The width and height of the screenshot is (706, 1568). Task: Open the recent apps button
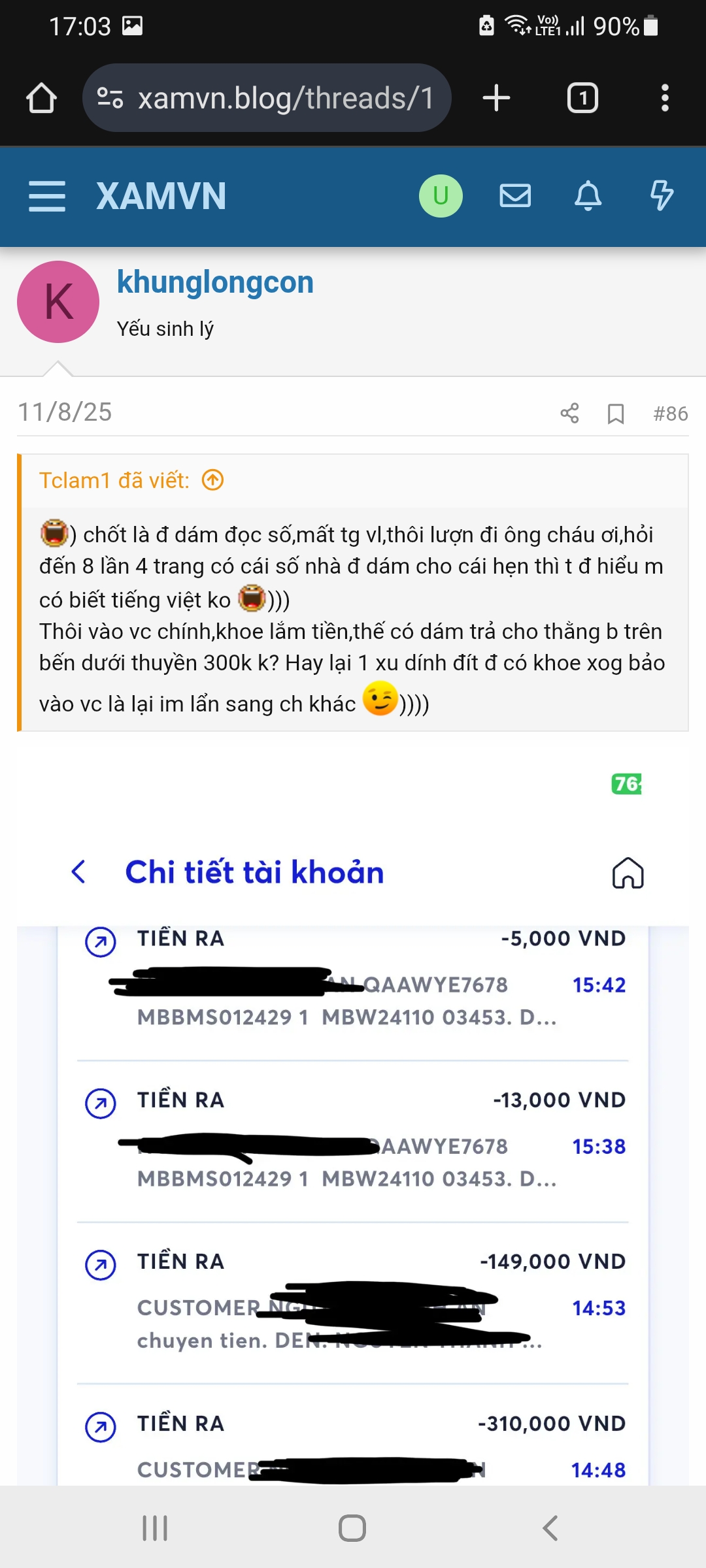coord(155,1528)
